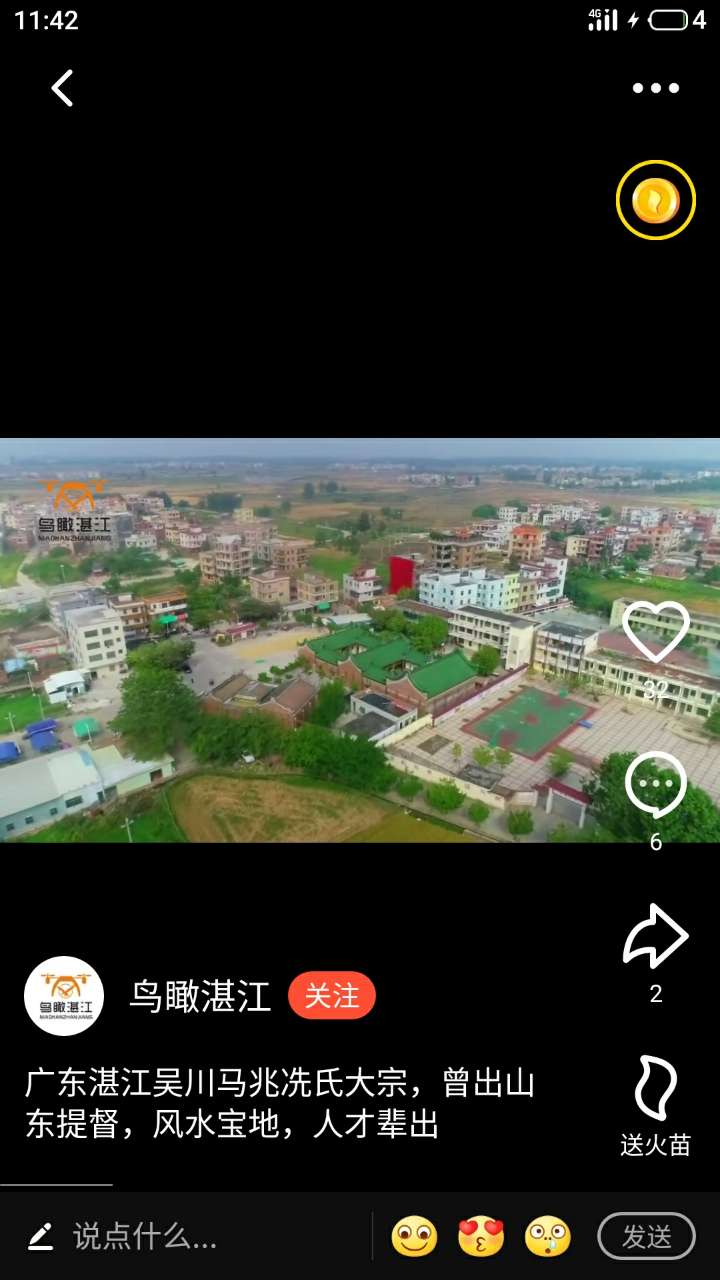Open 鸟瞰湛江 profile avatar
The image size is (720, 1280).
[x=64, y=995]
